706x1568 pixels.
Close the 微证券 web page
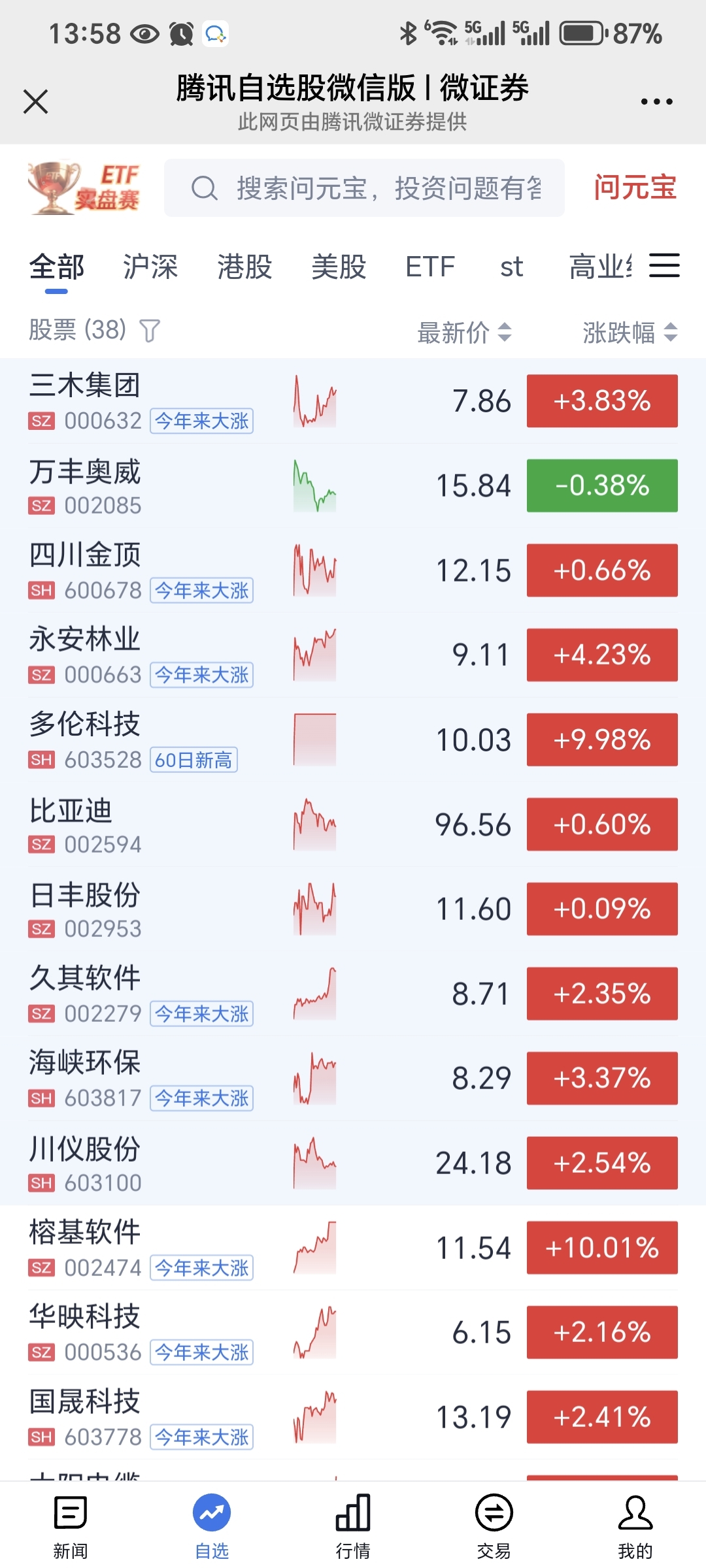35,101
